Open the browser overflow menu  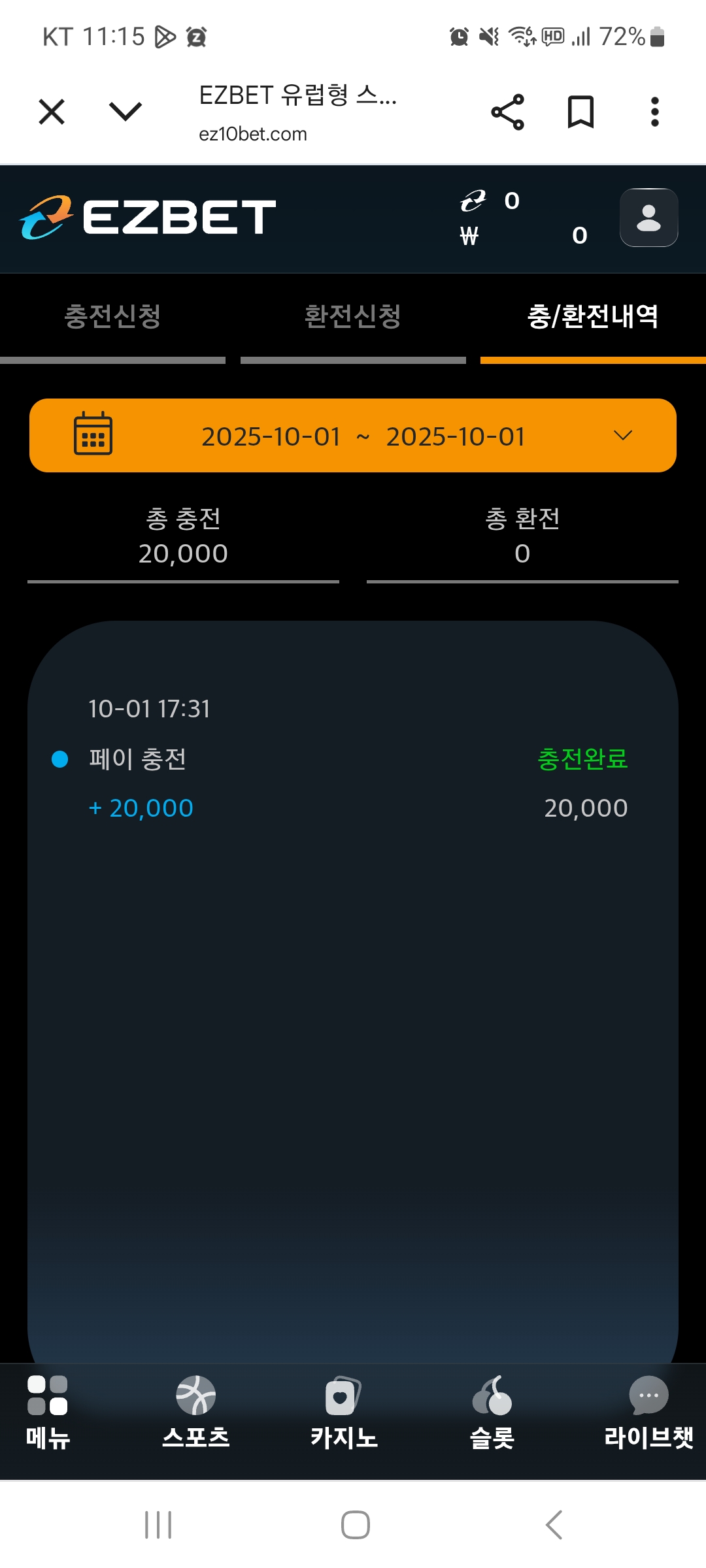[654, 112]
